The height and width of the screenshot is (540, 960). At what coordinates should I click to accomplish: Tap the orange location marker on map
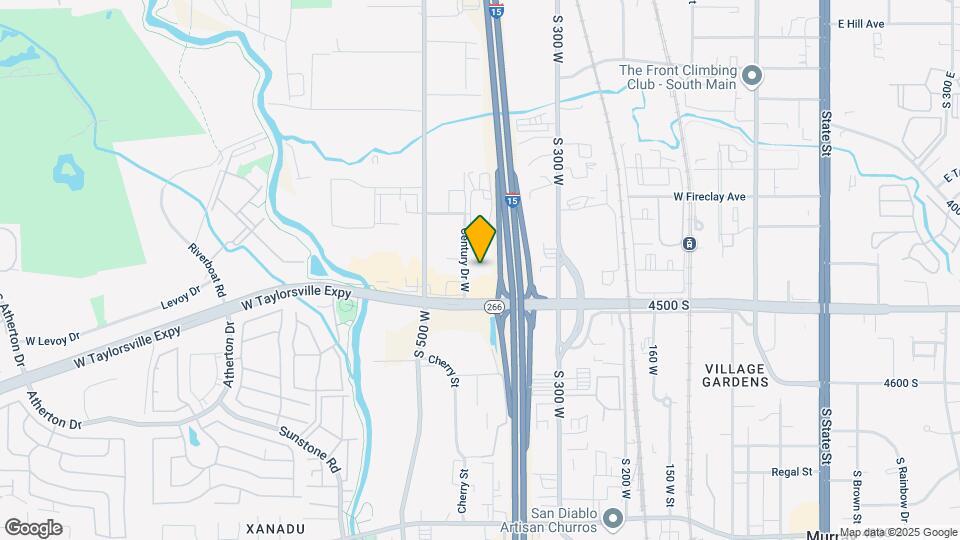[x=481, y=240]
